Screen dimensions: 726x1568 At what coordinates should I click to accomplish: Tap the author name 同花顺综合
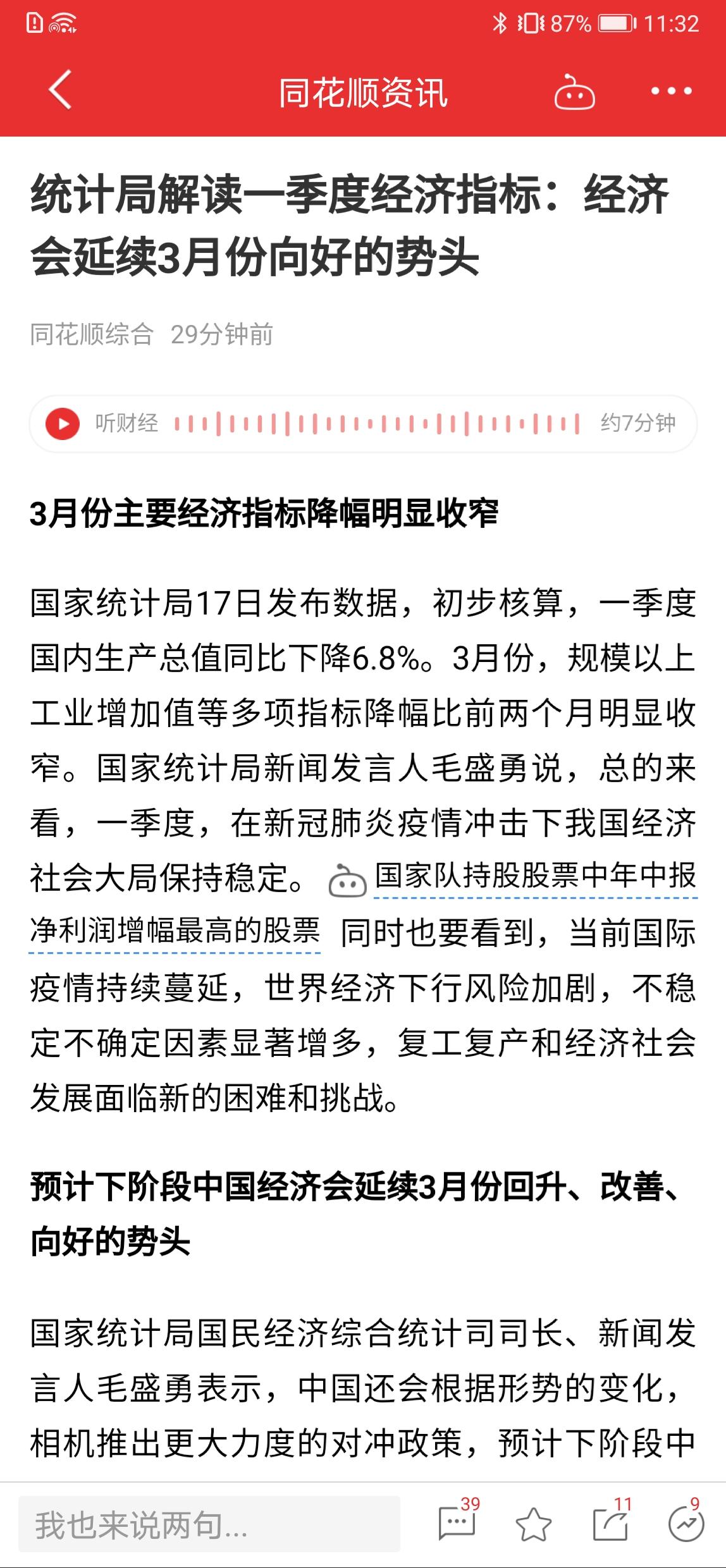pos(92,335)
